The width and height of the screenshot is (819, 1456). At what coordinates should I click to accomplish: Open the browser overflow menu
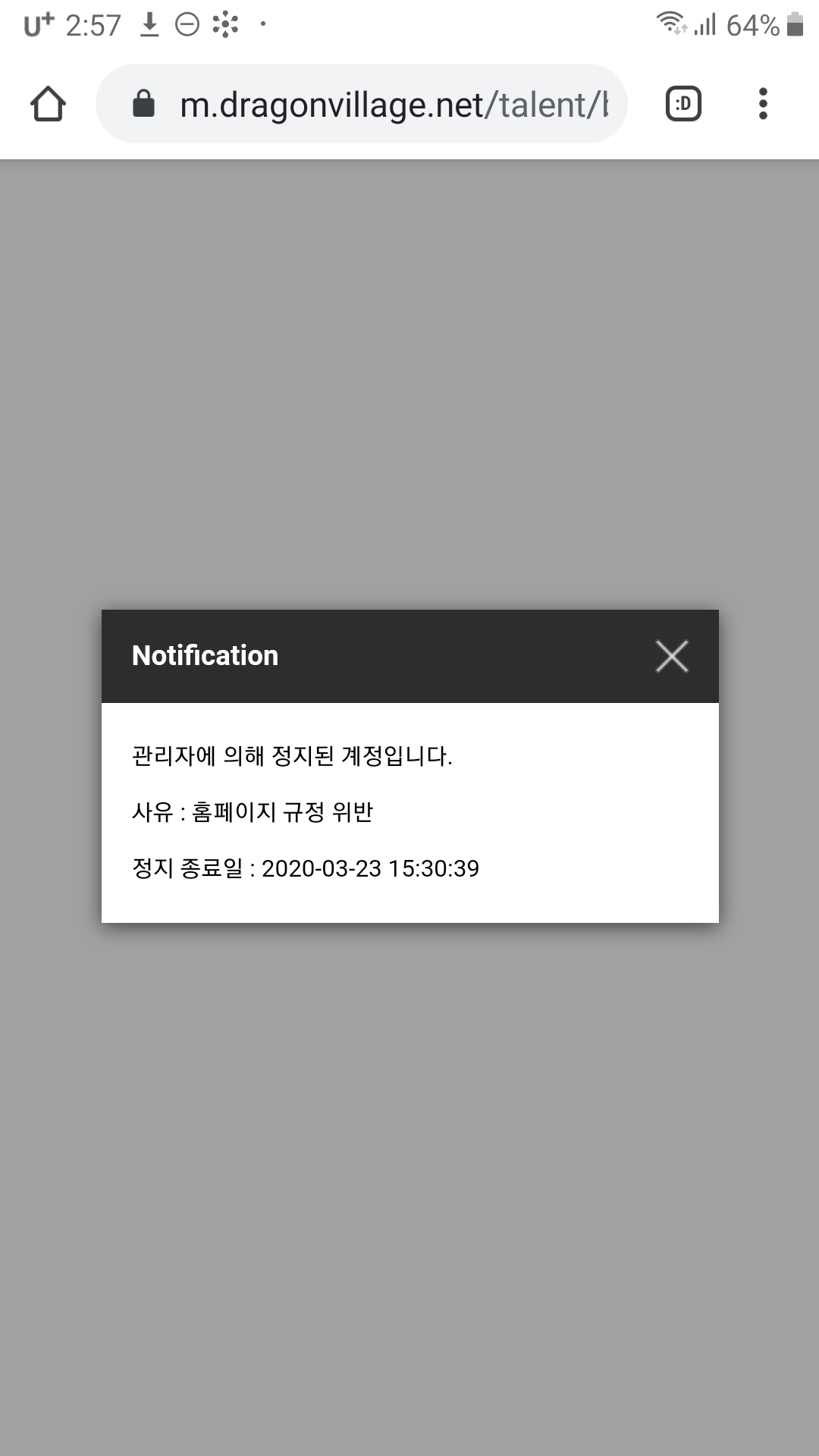click(763, 104)
